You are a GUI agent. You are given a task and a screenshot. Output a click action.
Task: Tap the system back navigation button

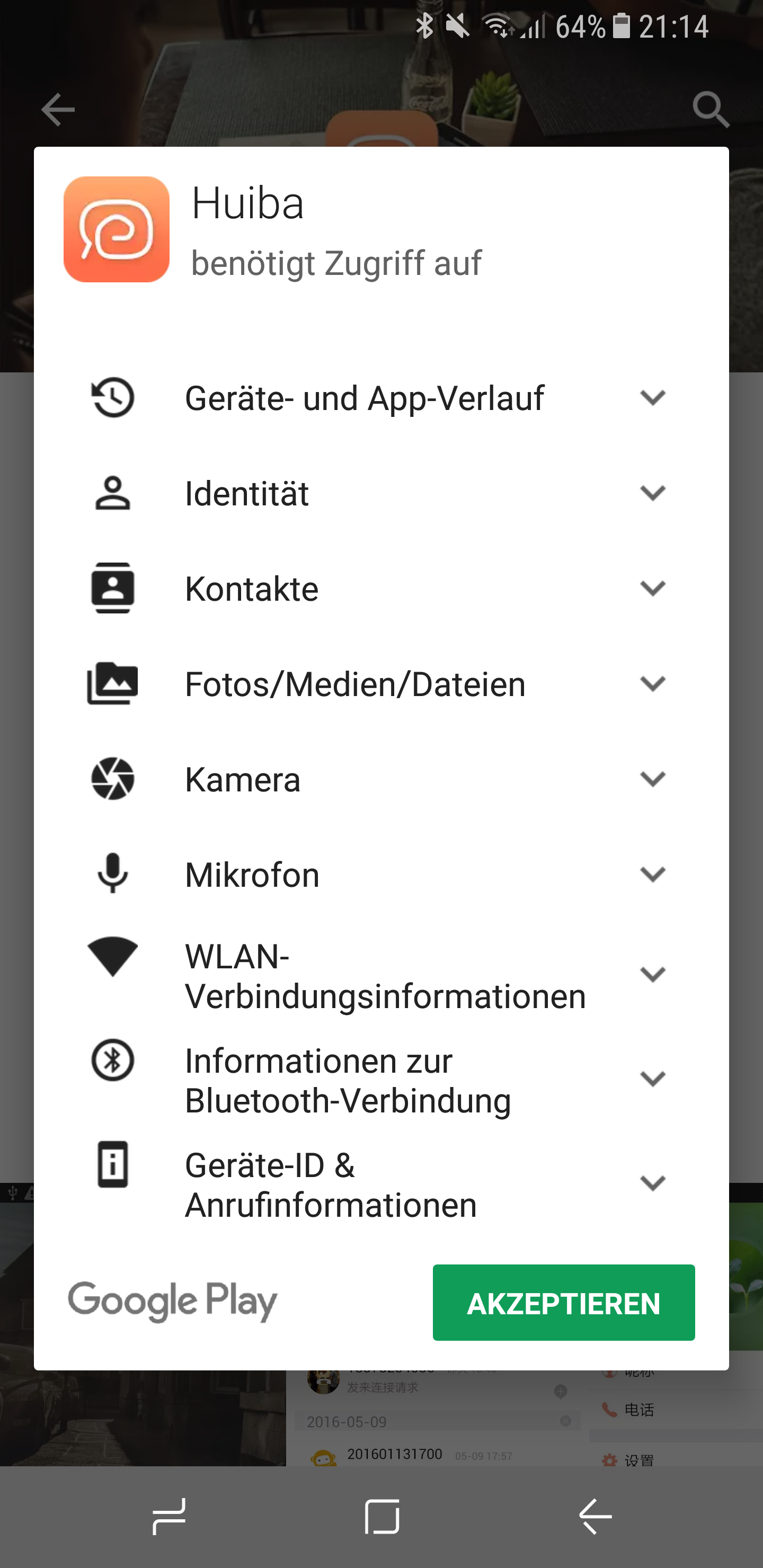tap(595, 1516)
